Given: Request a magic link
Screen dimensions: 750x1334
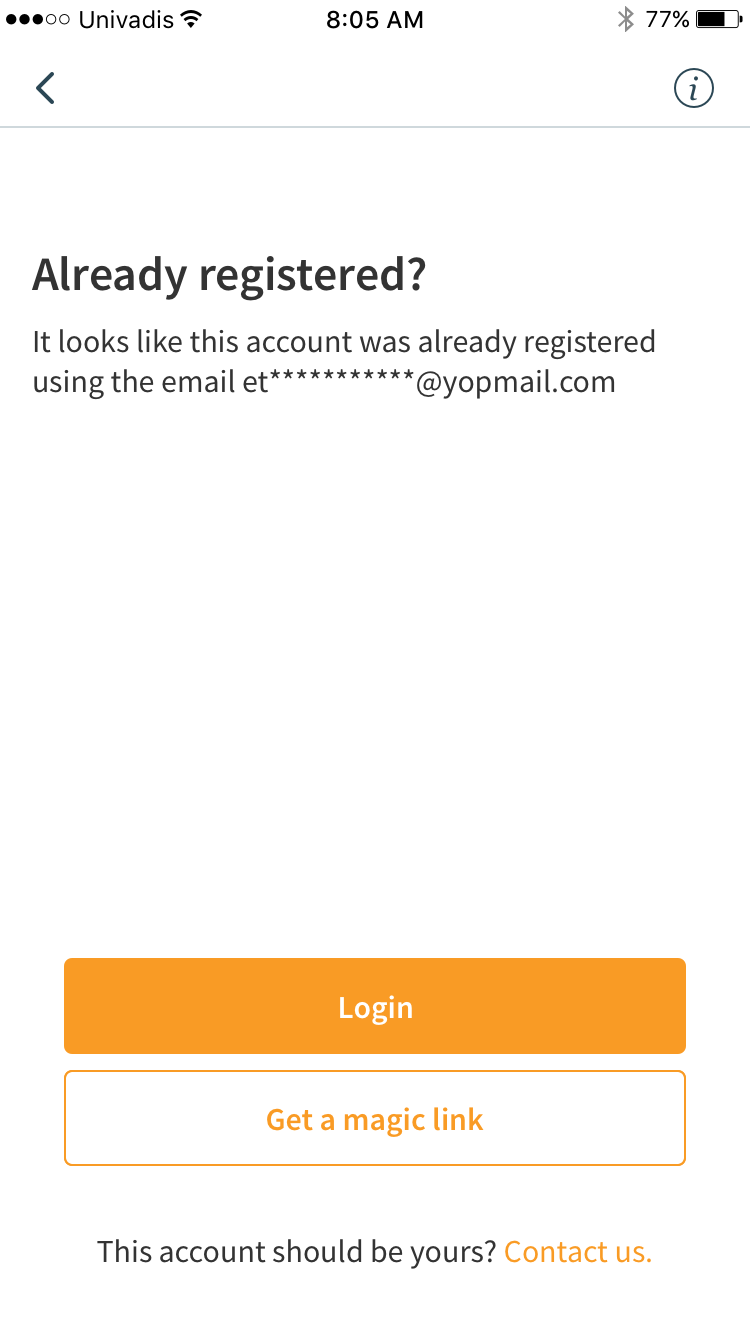Looking at the screenshot, I should [x=375, y=1118].
